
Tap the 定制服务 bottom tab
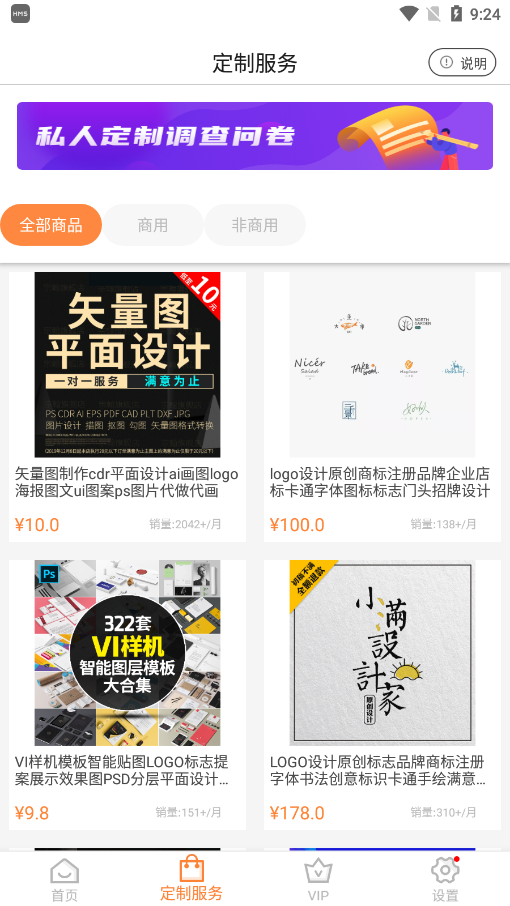pos(191,879)
